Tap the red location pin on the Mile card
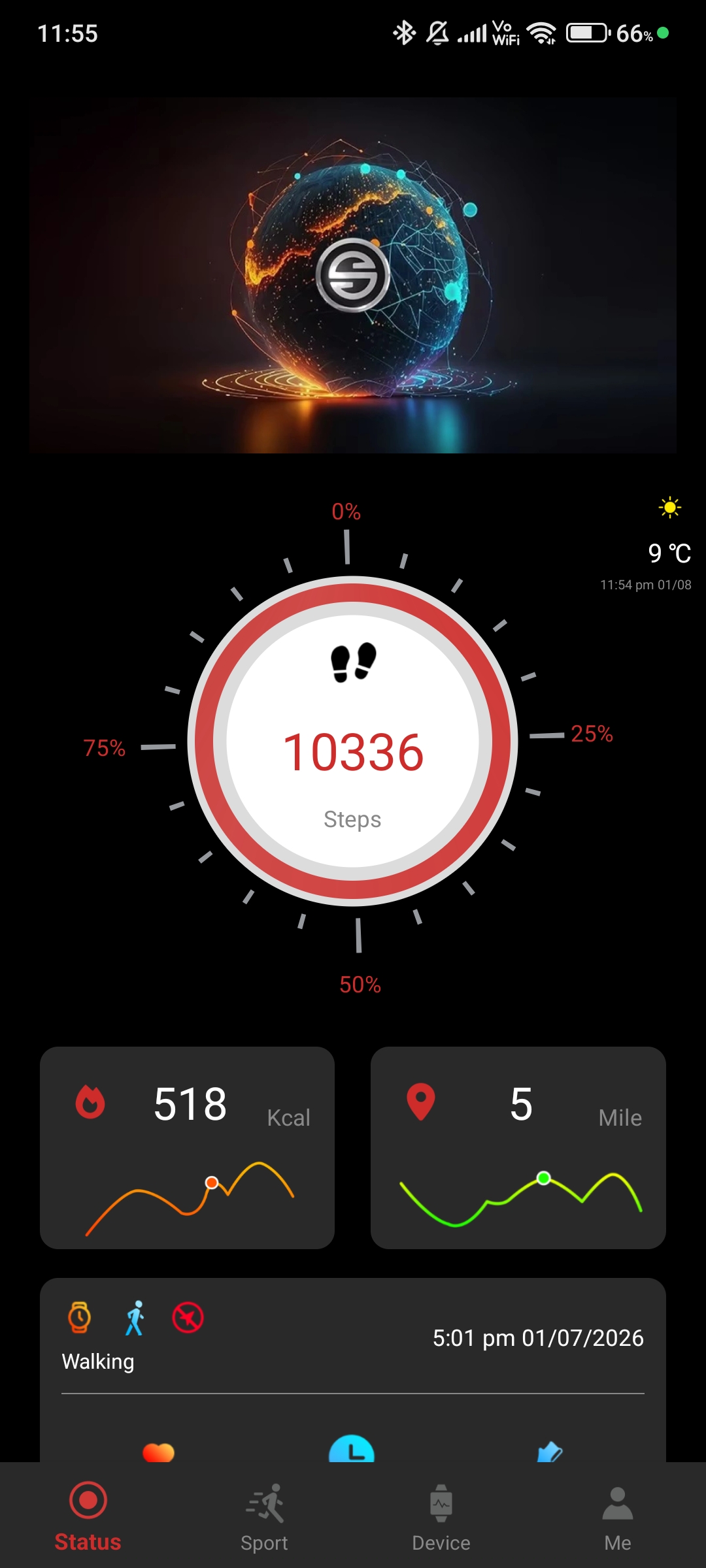This screenshot has height=1568, width=706. [422, 1101]
